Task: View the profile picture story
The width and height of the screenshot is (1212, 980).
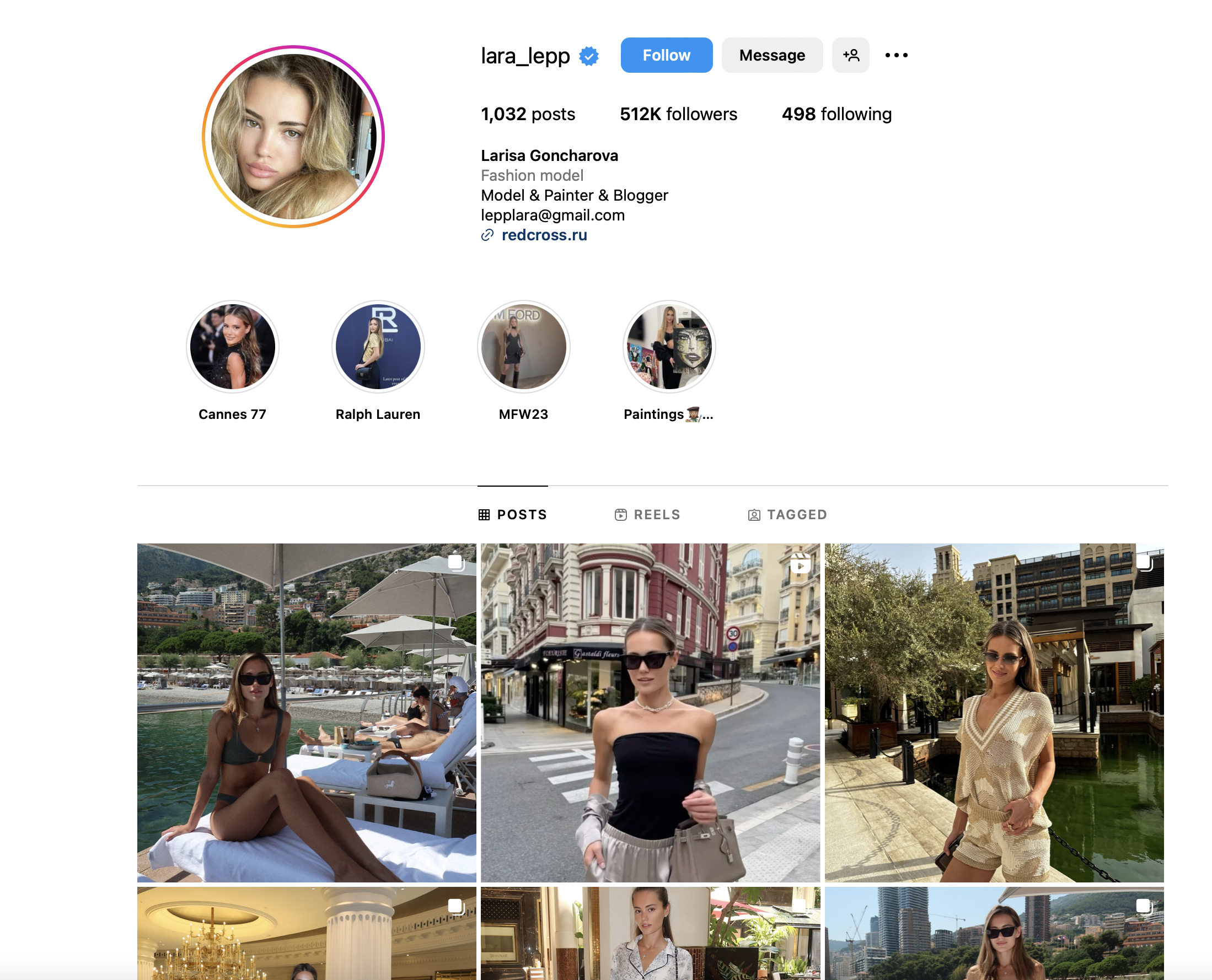Action: [x=293, y=137]
